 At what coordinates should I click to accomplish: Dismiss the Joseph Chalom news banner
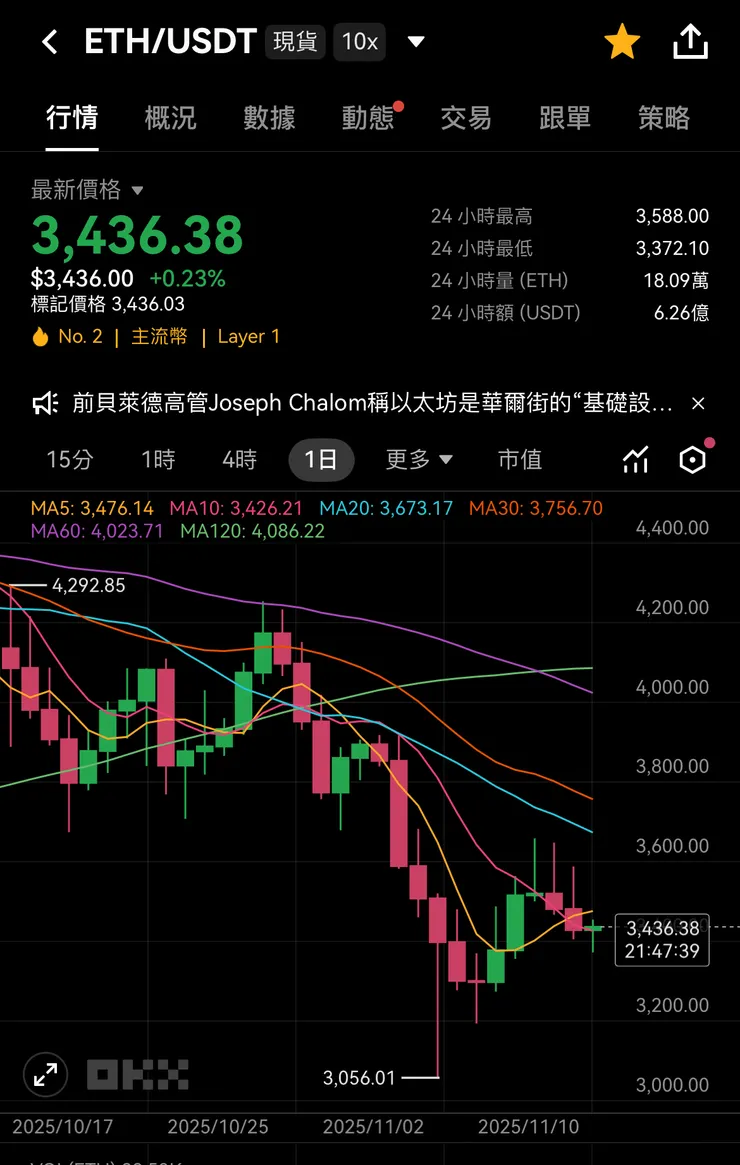698,403
